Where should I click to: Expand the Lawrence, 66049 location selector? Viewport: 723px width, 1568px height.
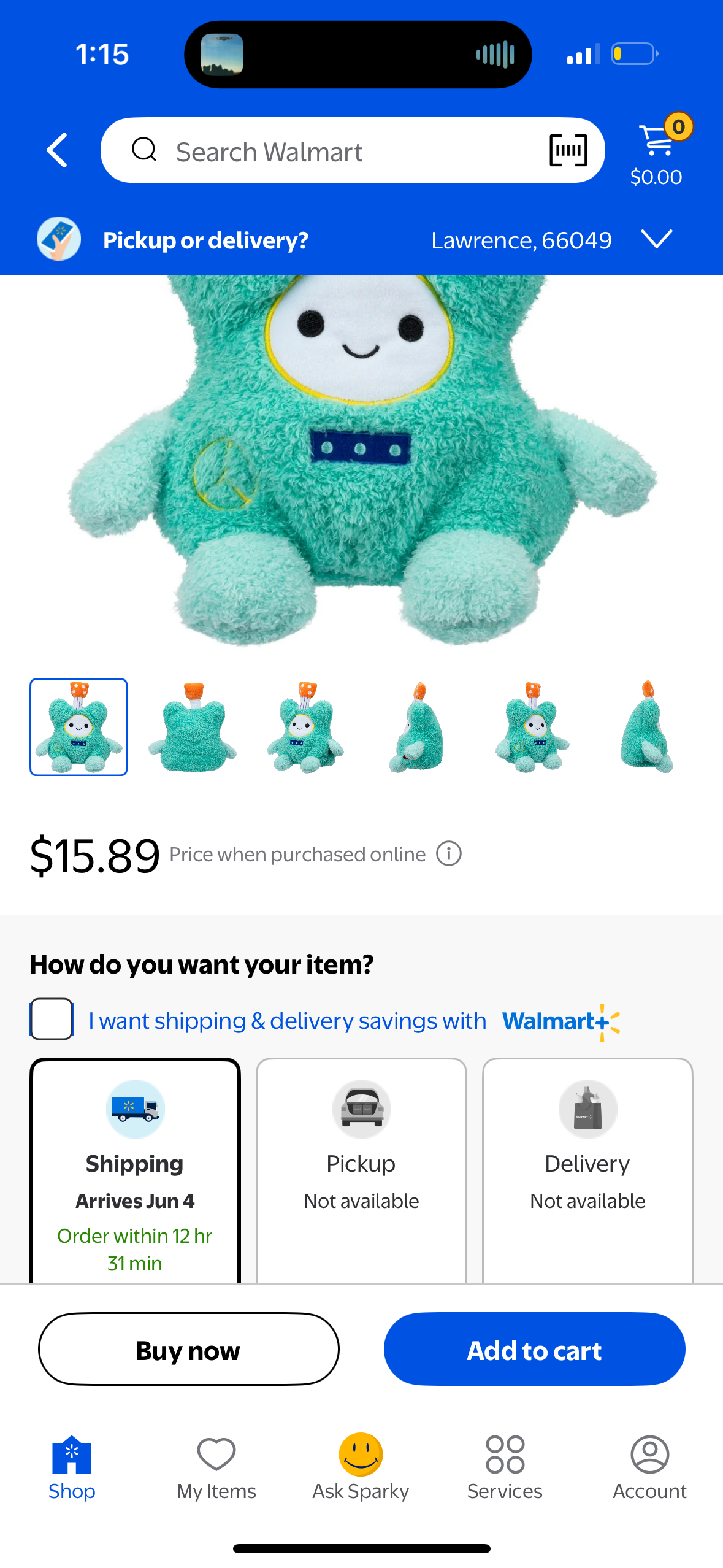click(656, 239)
